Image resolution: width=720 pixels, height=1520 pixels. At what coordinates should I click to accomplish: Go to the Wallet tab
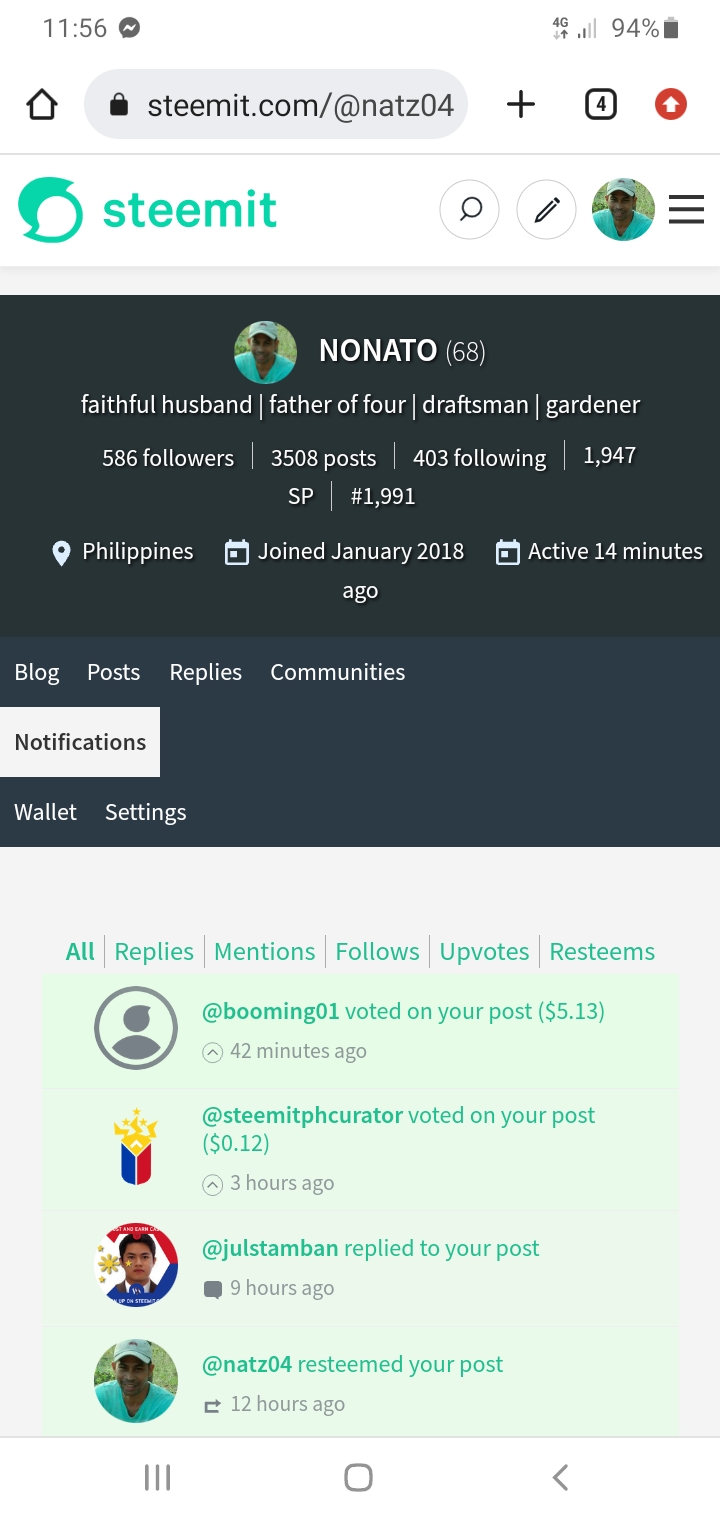click(45, 812)
